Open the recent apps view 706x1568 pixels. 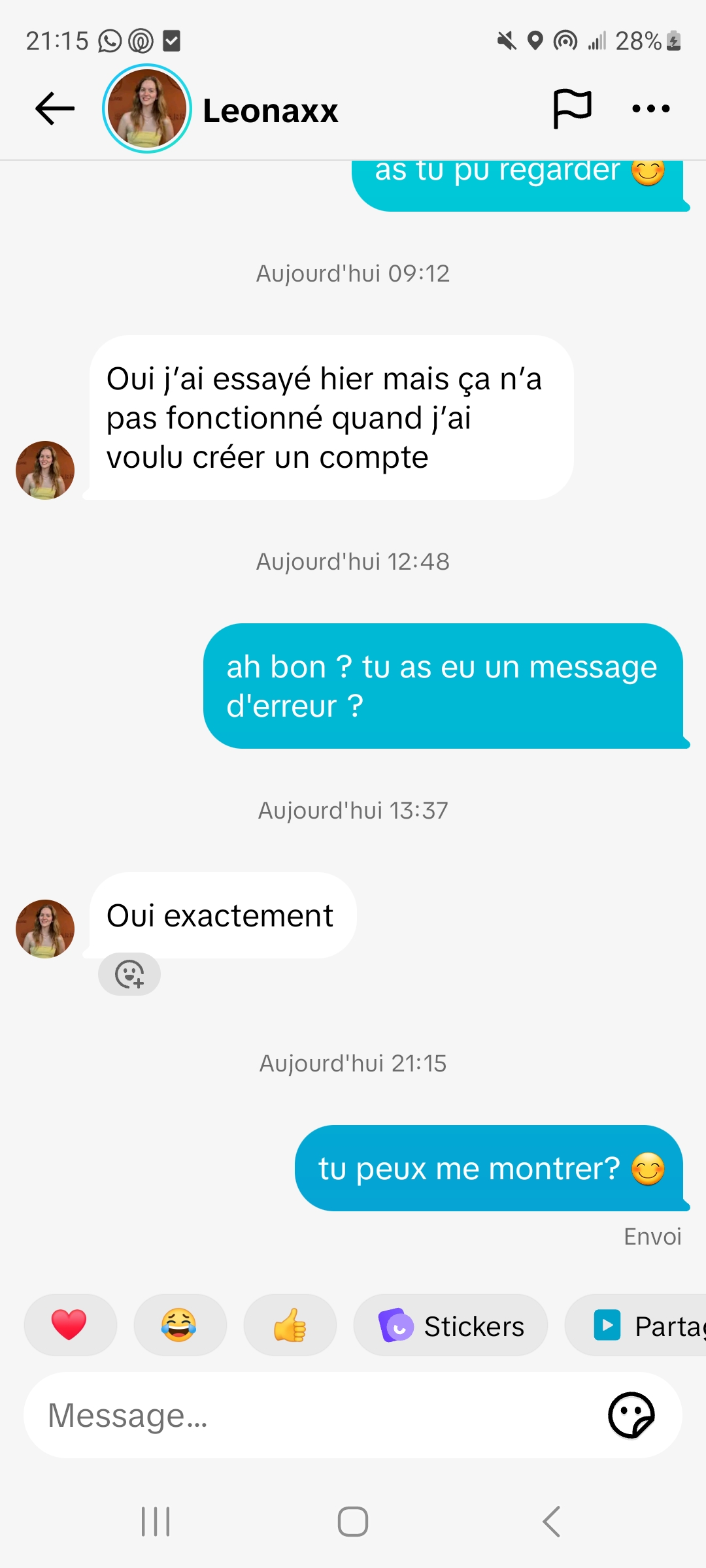(156, 1522)
